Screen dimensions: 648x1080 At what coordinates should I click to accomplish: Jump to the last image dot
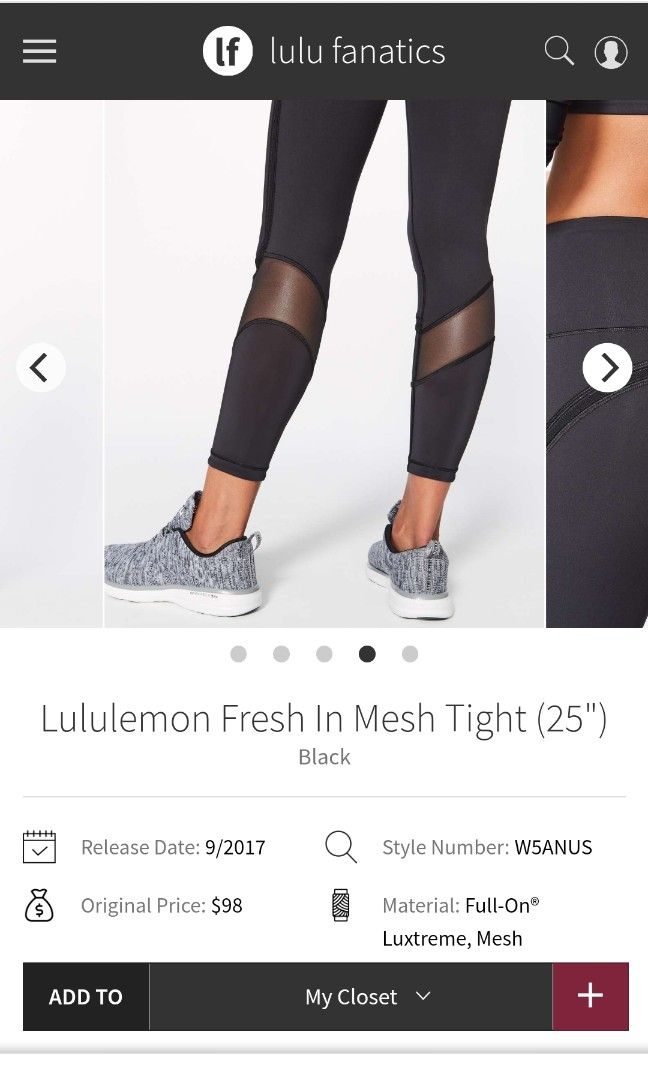click(410, 654)
